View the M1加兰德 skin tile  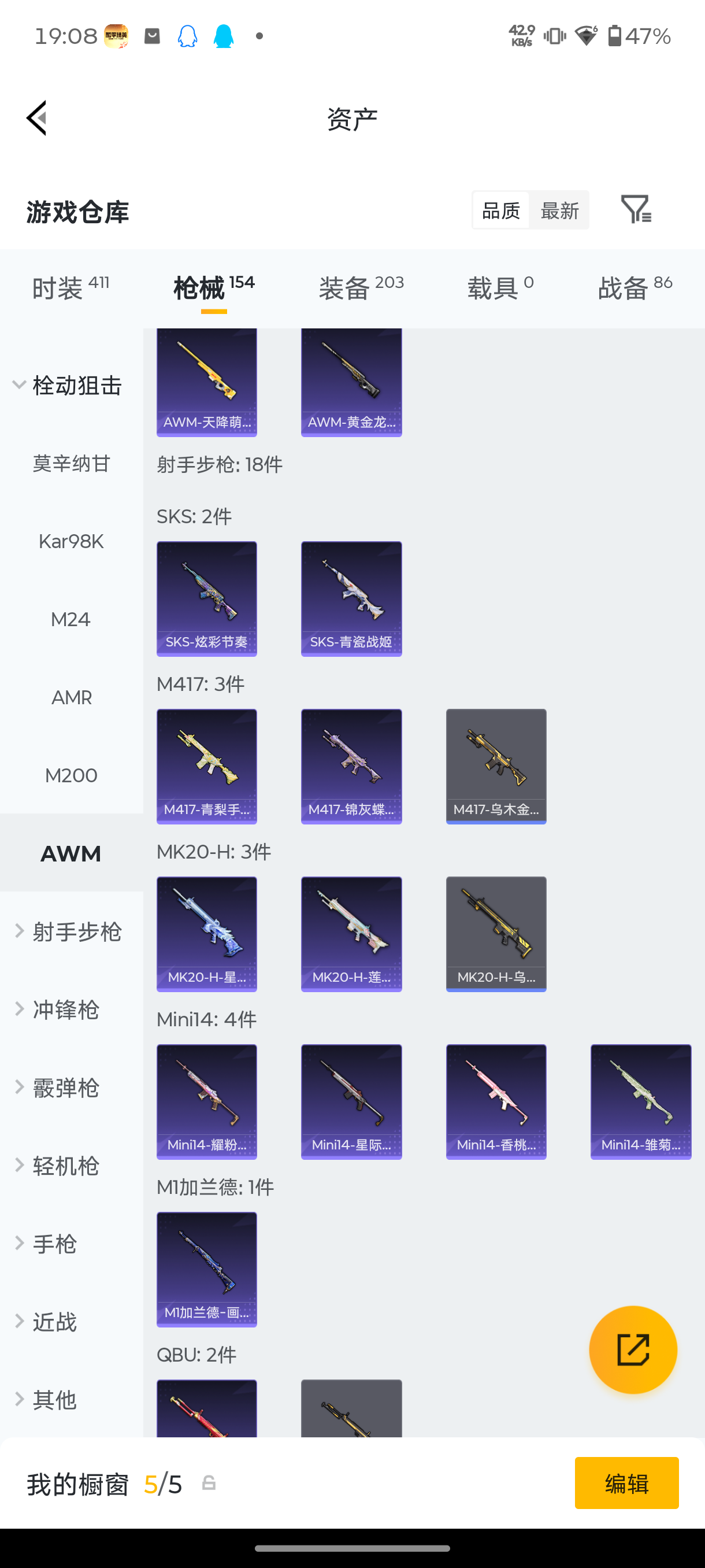point(206,1269)
